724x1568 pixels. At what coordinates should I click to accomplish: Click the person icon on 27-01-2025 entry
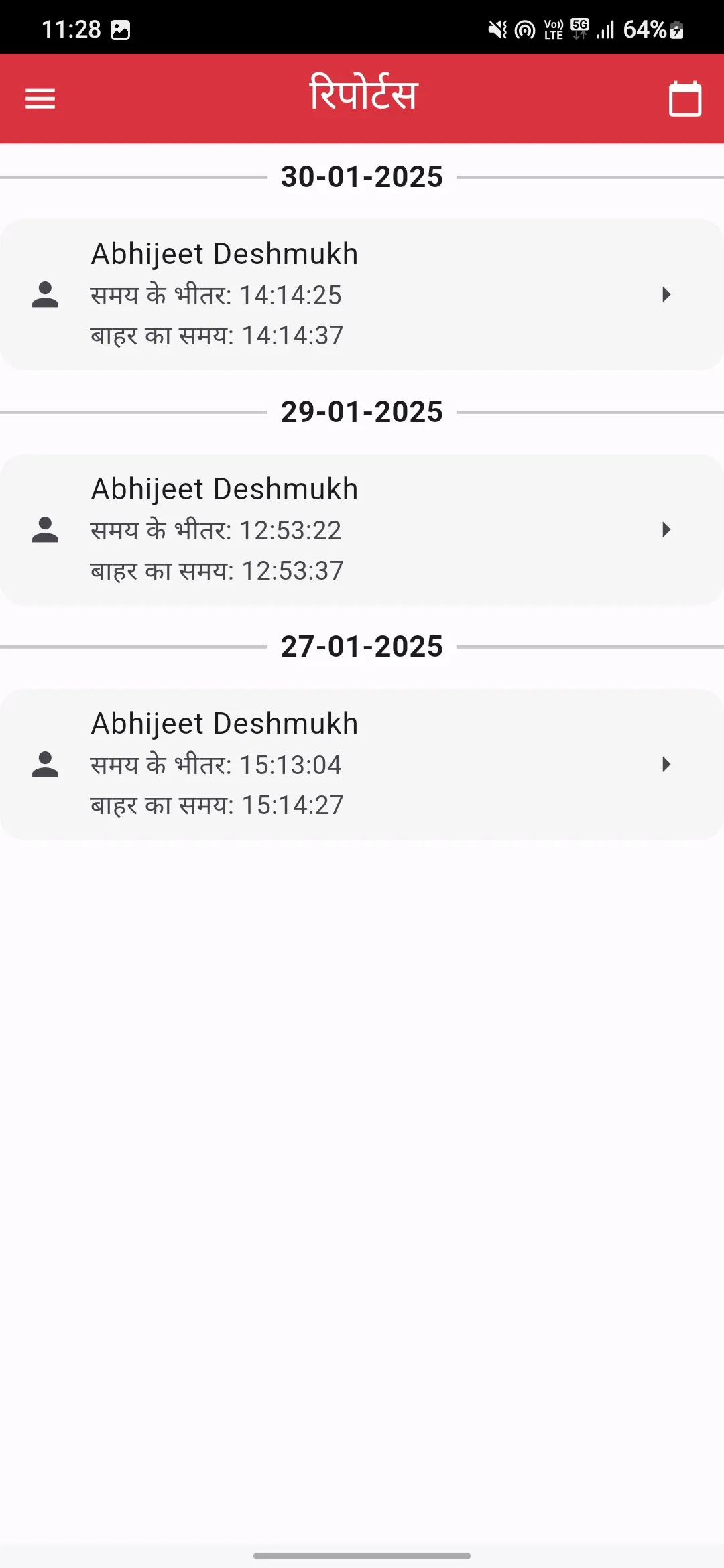point(45,764)
